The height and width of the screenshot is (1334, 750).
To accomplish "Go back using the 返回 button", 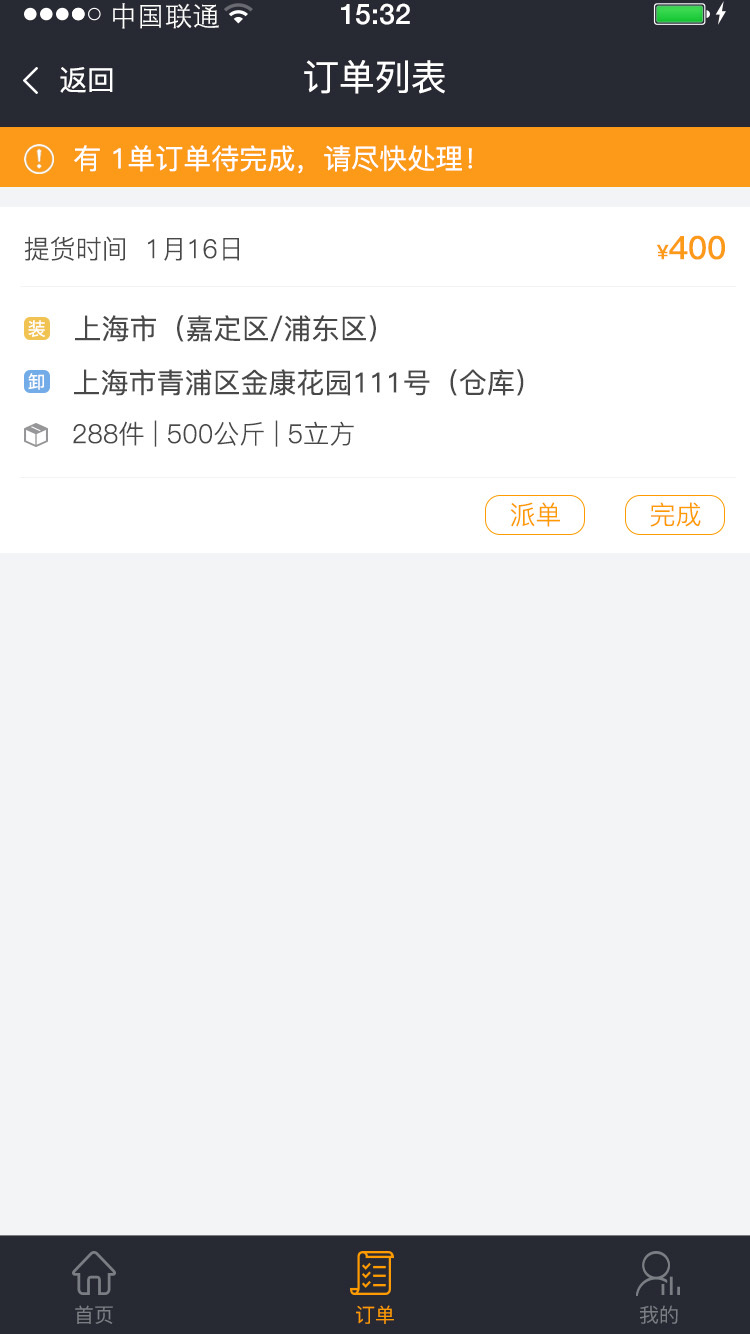I will pyautogui.click(x=68, y=80).
